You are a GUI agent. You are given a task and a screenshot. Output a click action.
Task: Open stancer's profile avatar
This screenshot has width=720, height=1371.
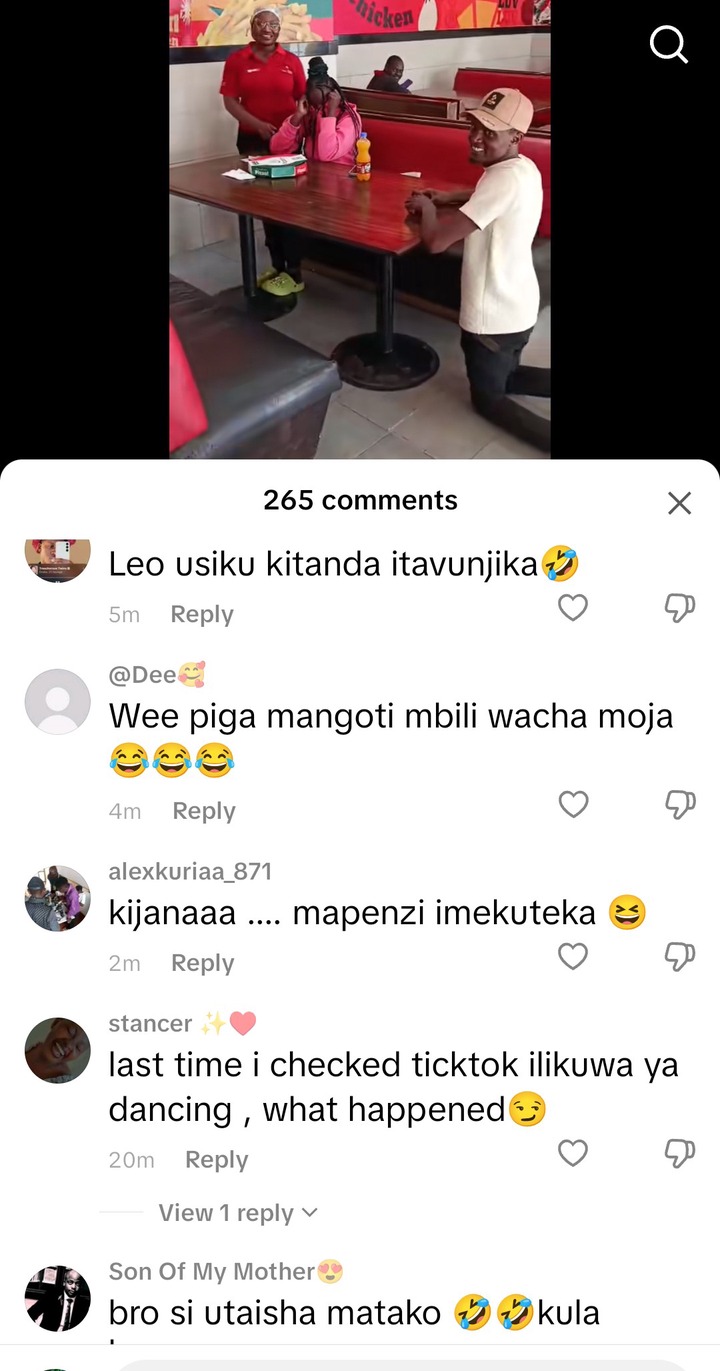click(x=57, y=1050)
